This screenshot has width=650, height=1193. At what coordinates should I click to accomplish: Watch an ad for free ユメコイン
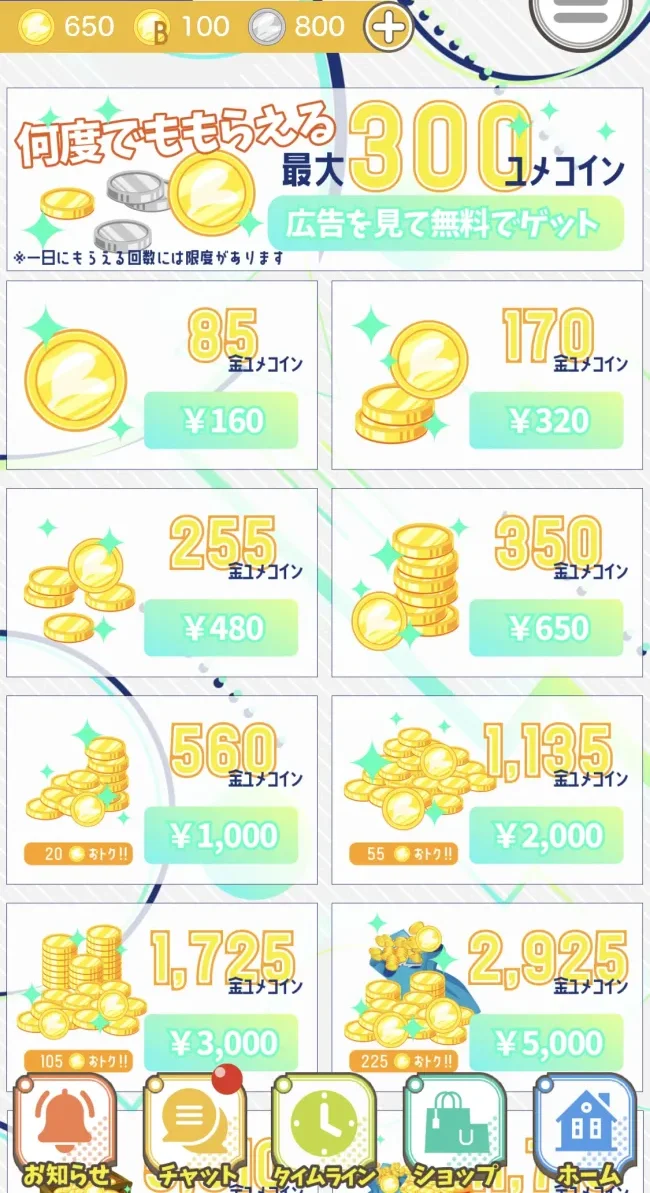tap(445, 223)
